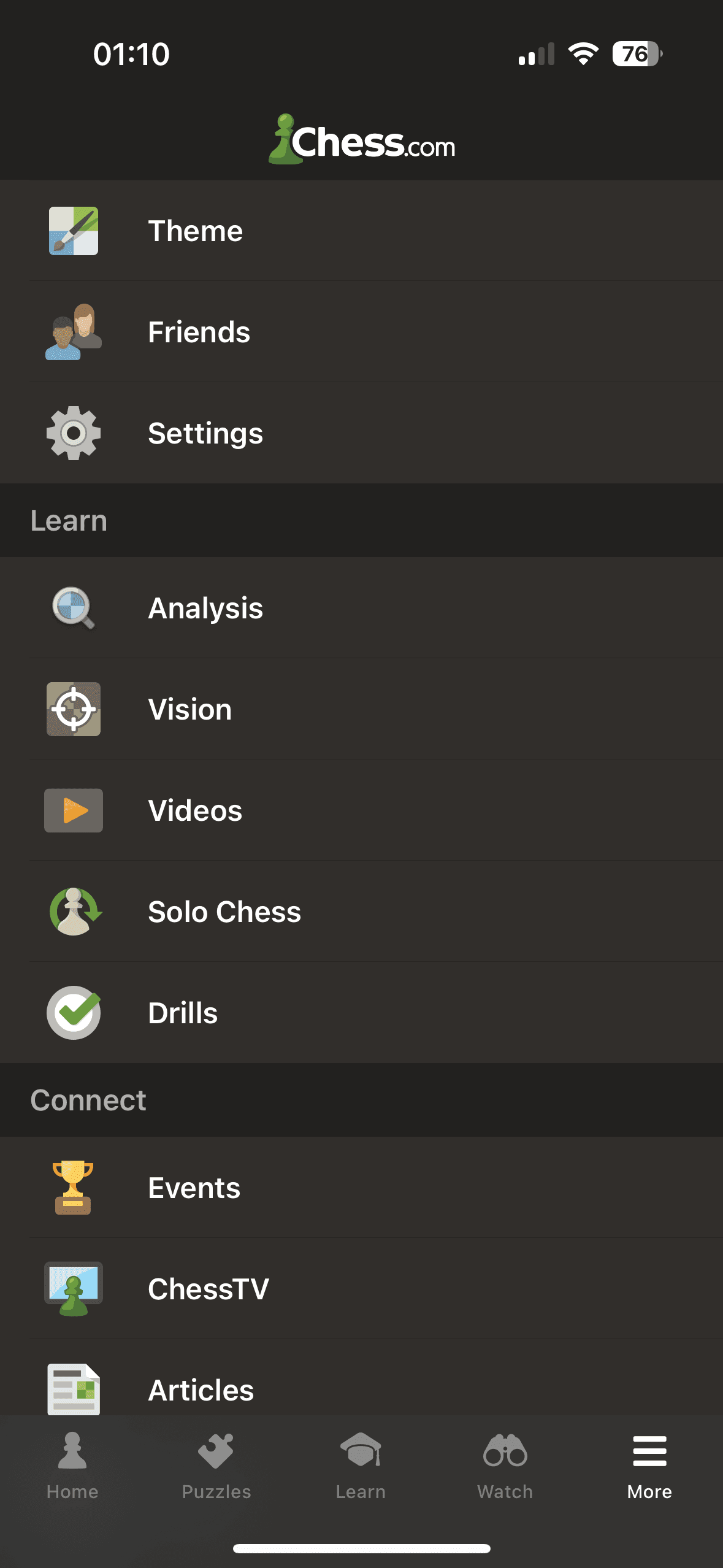Open the Videos section
This screenshot has width=723, height=1568.
pos(361,810)
